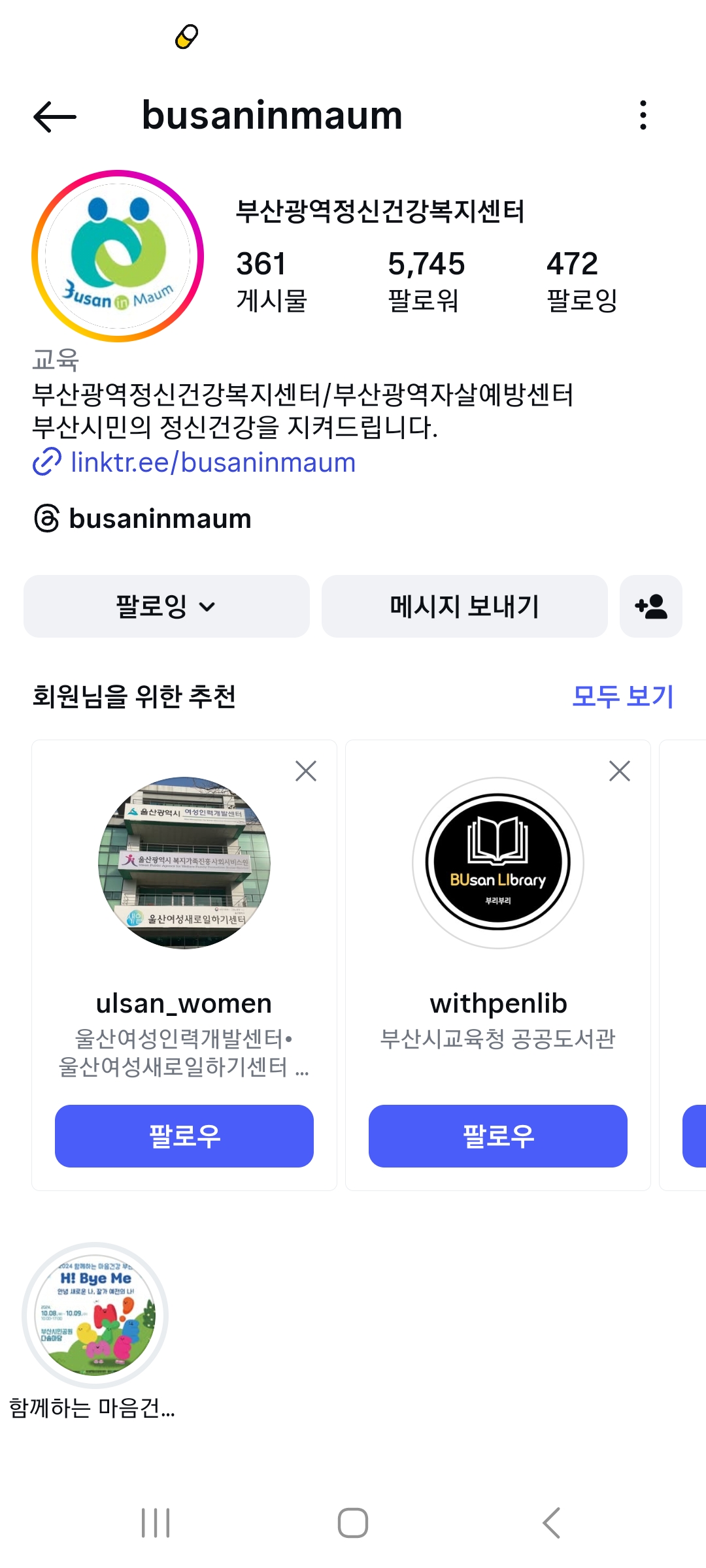
Task: Open the busaninmaum Threads profile
Action: coord(159,519)
